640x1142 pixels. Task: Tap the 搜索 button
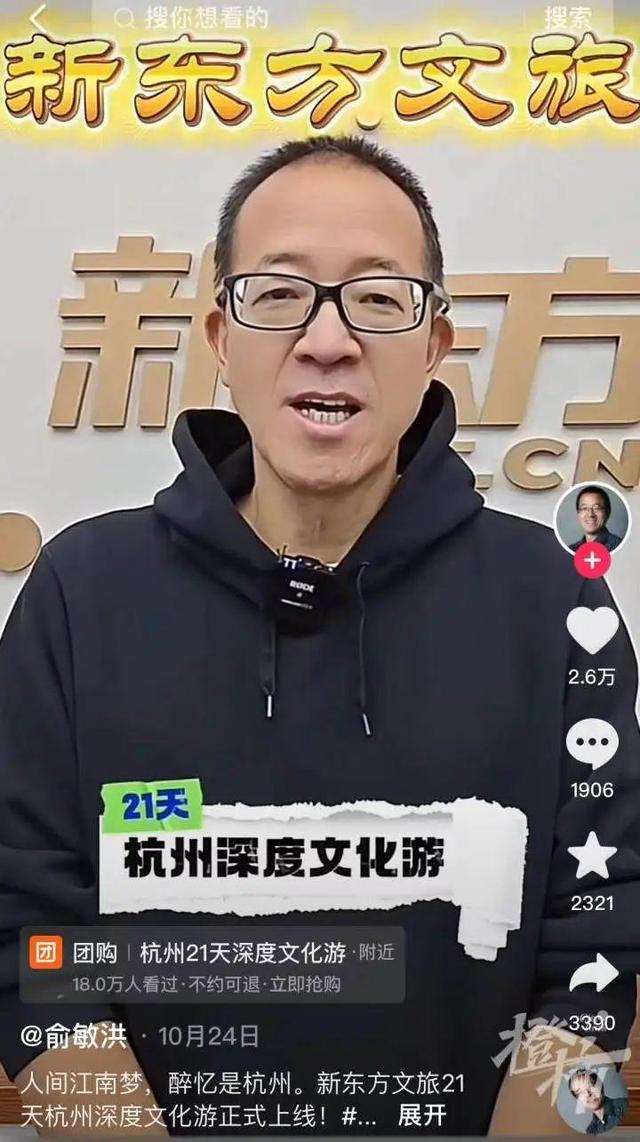click(x=567, y=18)
